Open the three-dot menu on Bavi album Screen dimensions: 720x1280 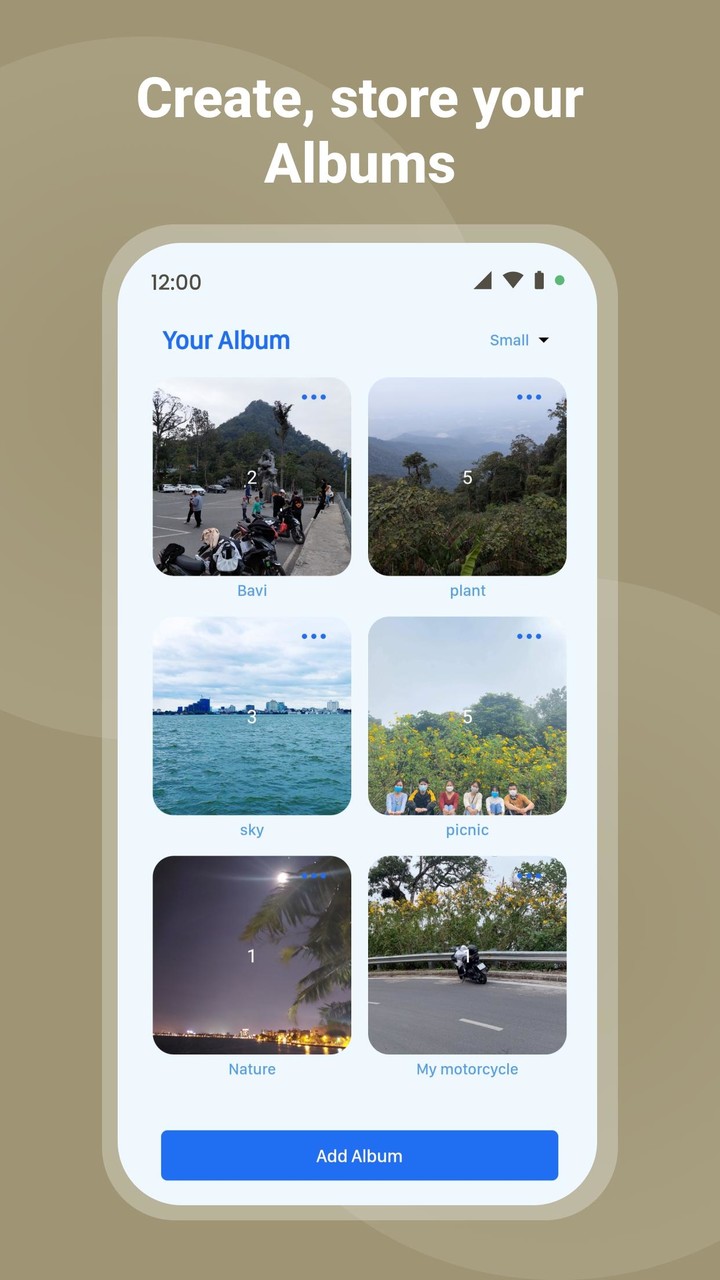[314, 396]
